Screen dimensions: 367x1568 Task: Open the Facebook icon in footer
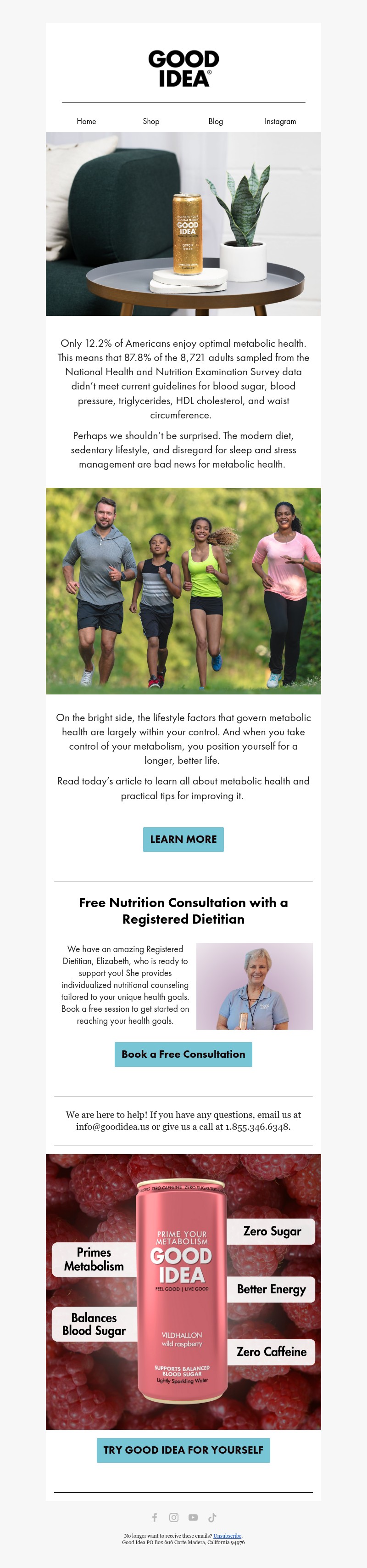coord(154,1517)
